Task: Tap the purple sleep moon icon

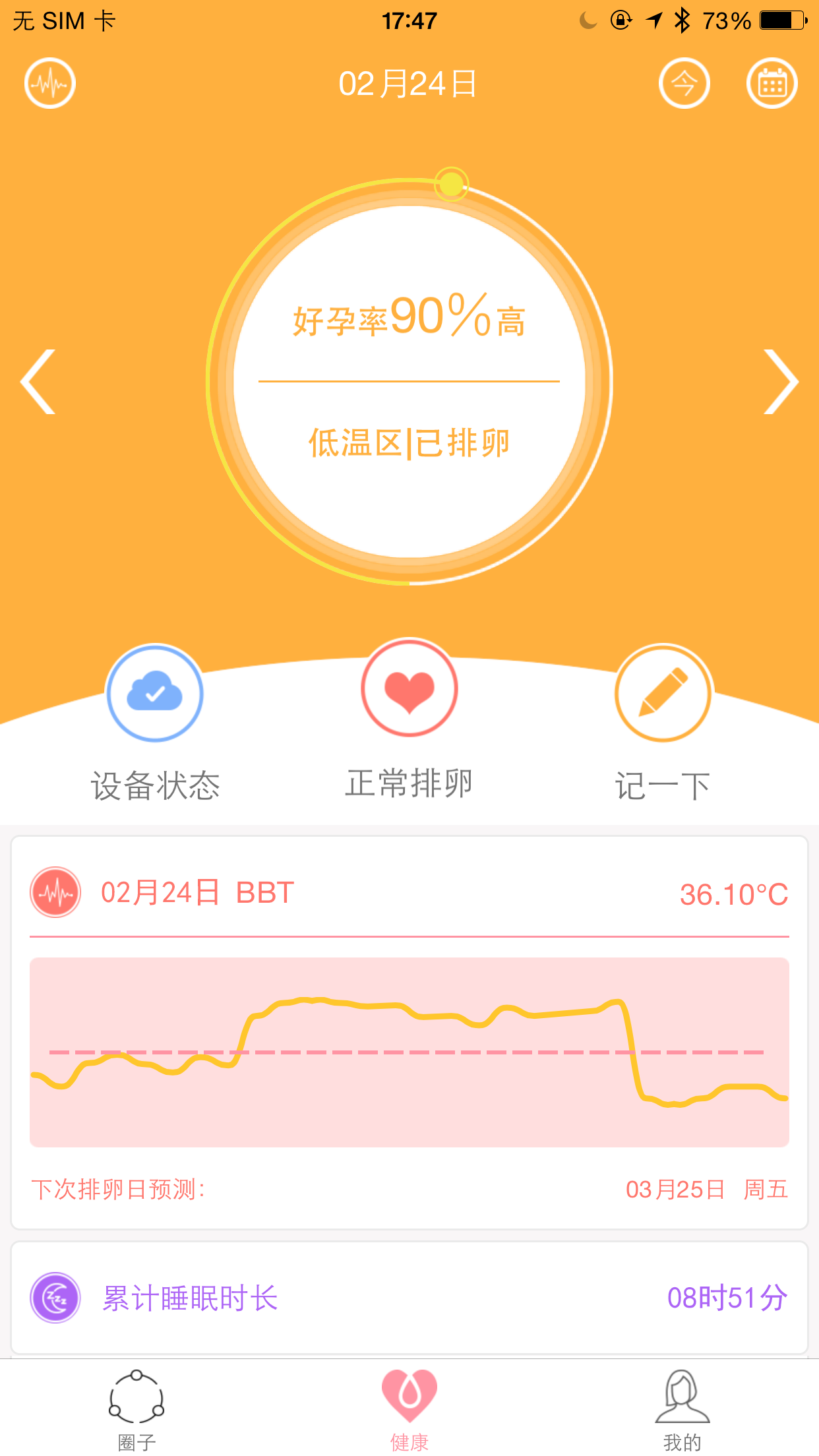Action: point(56,1296)
